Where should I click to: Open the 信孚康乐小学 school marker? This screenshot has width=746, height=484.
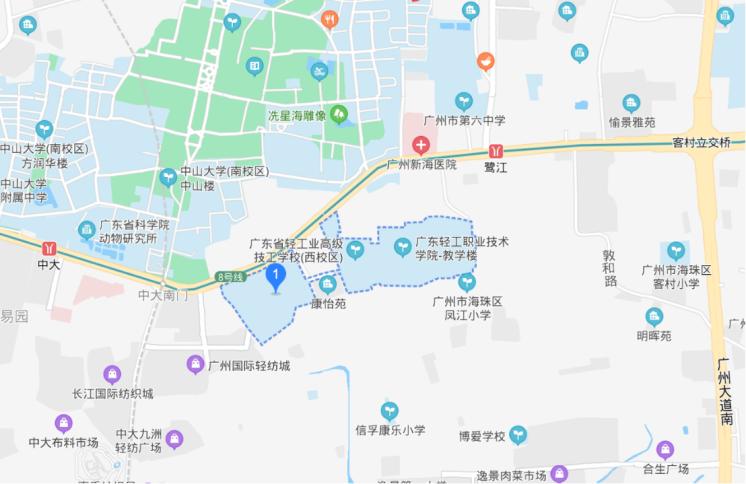388,411
